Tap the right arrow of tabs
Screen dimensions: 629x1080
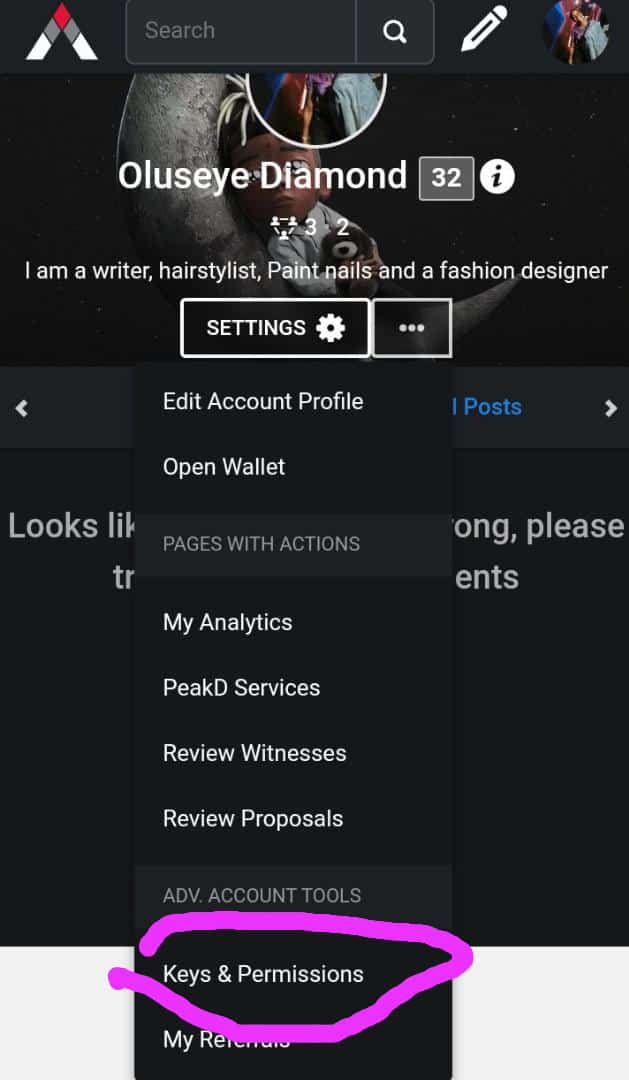click(610, 408)
